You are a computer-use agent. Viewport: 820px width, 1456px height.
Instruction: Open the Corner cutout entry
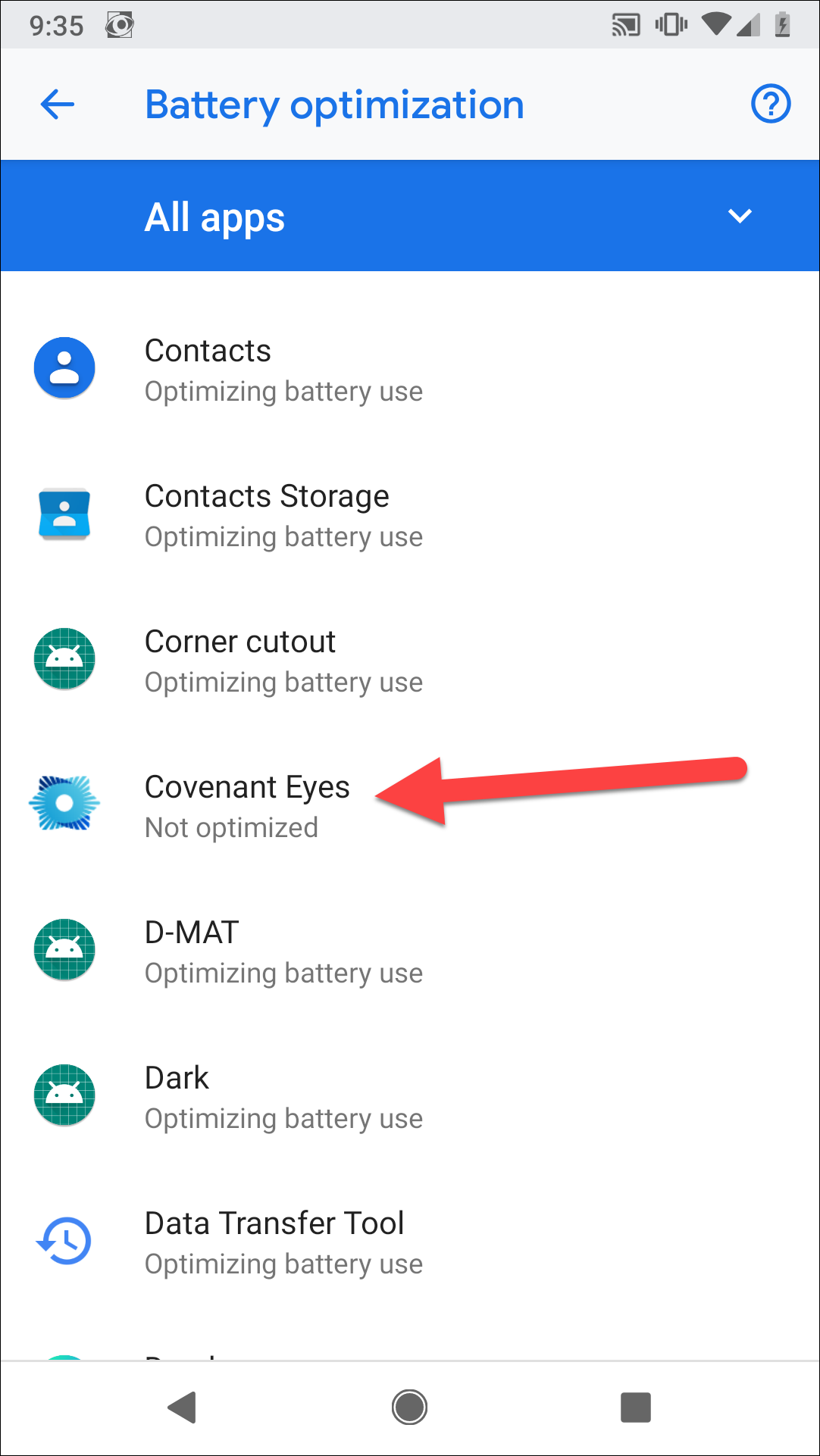[410, 660]
